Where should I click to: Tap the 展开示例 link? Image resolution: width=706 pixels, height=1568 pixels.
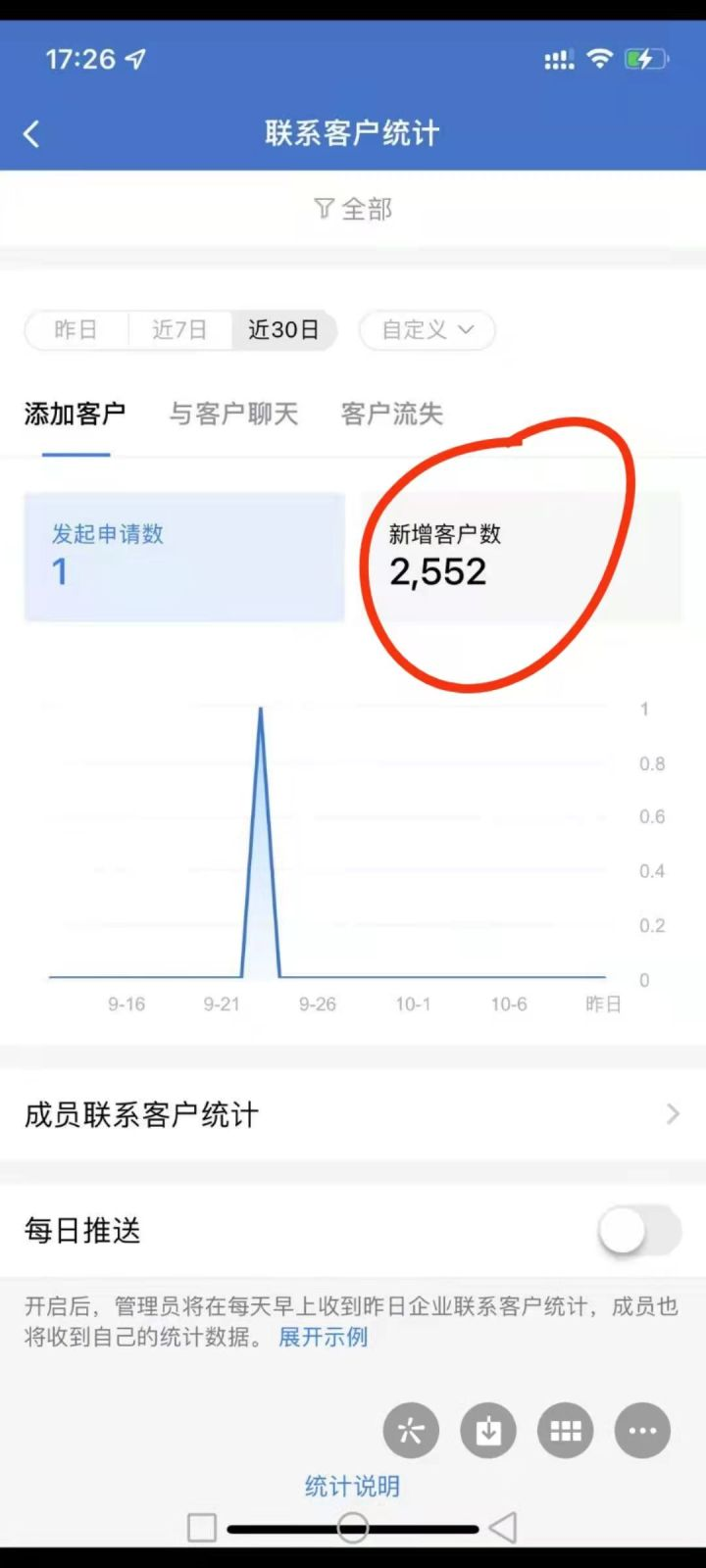(323, 1337)
